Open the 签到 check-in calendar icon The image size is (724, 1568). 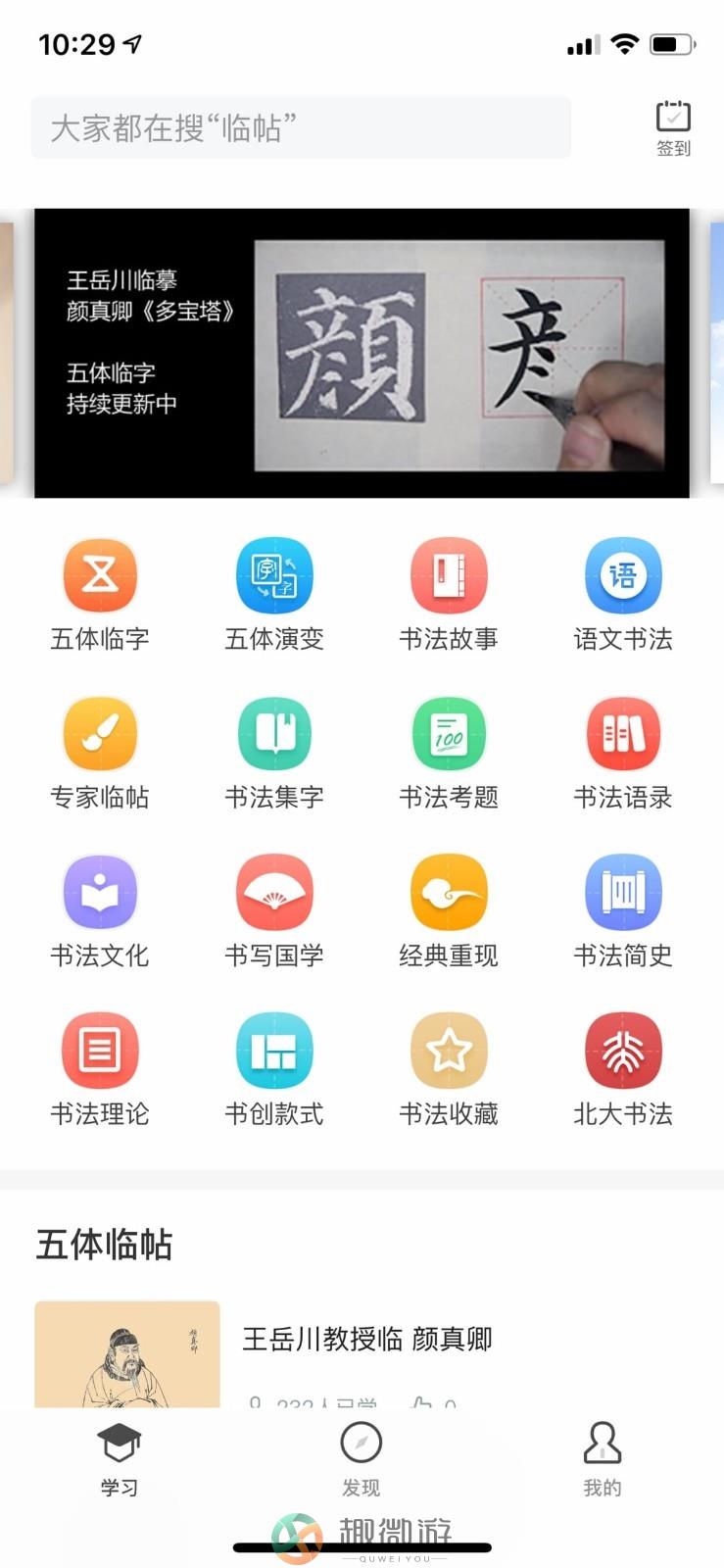click(x=673, y=127)
